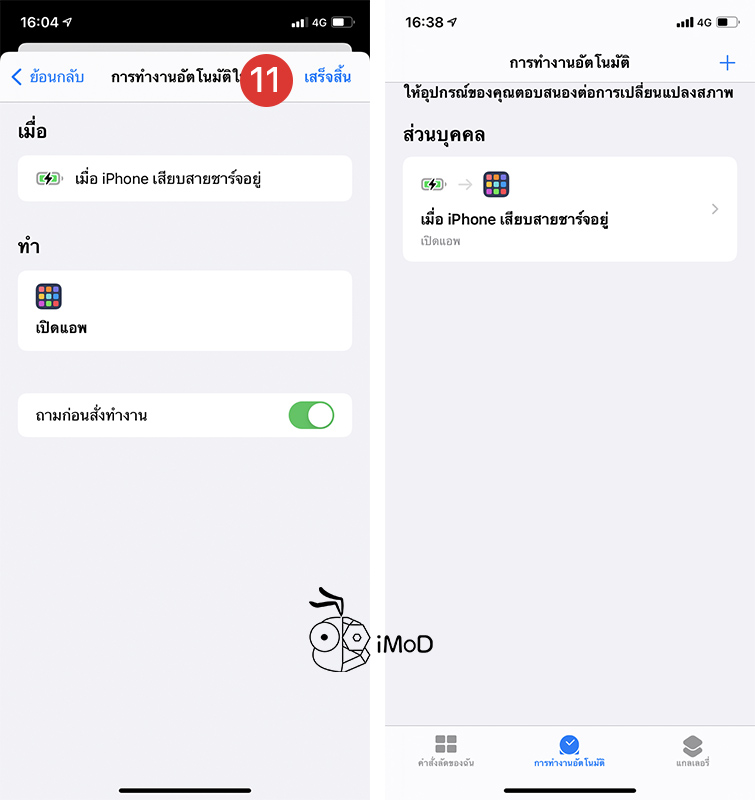Image resolution: width=755 pixels, height=800 pixels.
Task: Select the การทำงานอัตโนมัติ tab in the bottom bar
Action: point(569,751)
